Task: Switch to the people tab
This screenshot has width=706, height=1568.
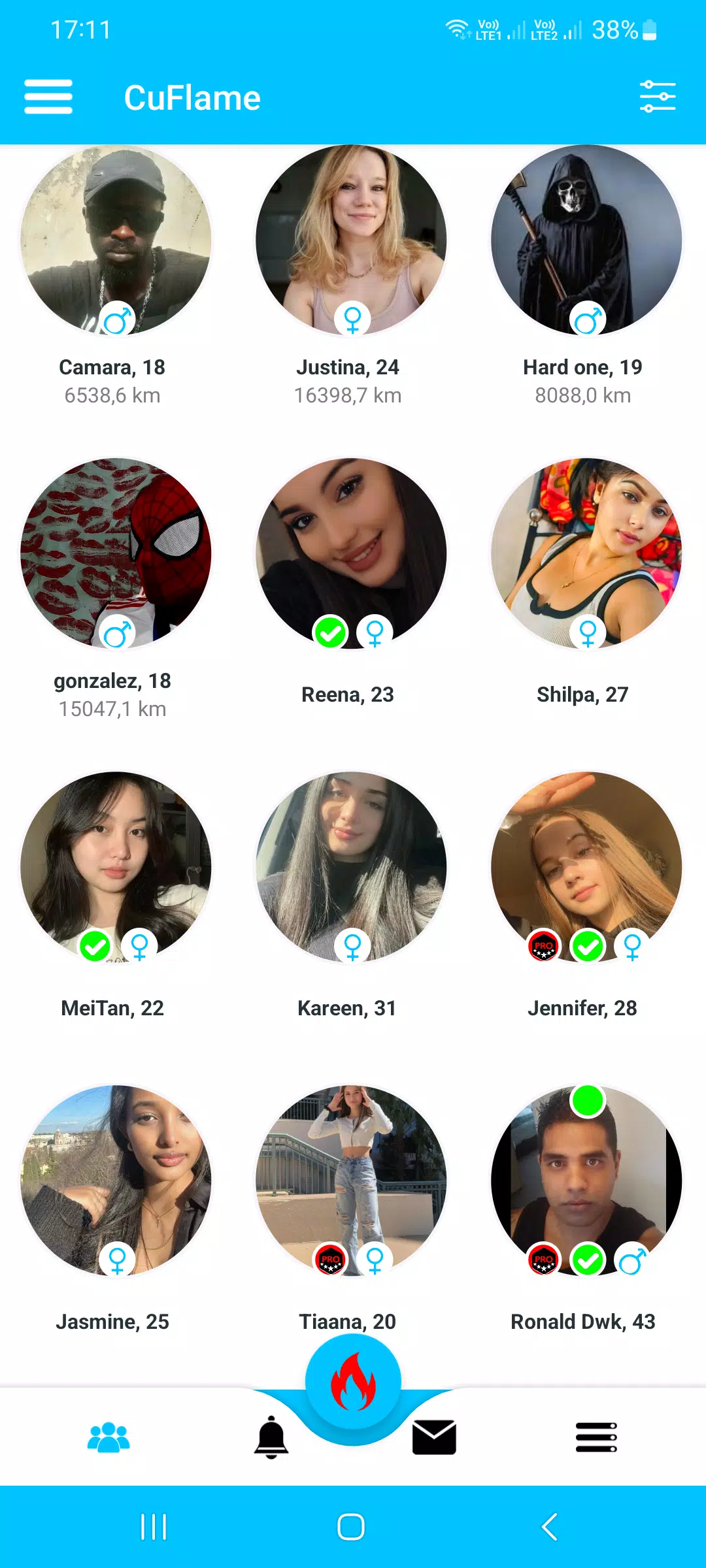Action: [x=109, y=1437]
